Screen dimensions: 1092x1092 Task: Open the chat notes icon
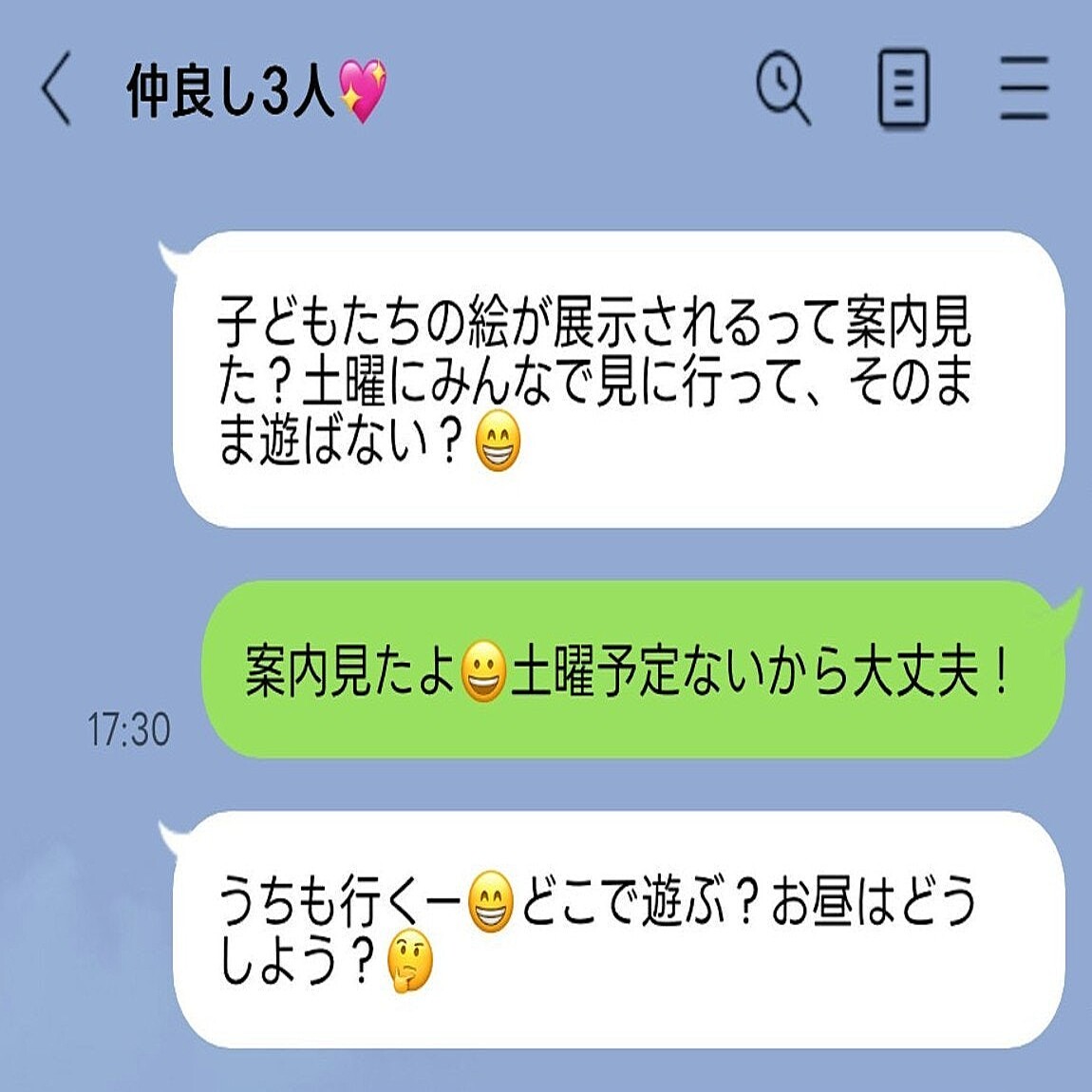coord(902,89)
